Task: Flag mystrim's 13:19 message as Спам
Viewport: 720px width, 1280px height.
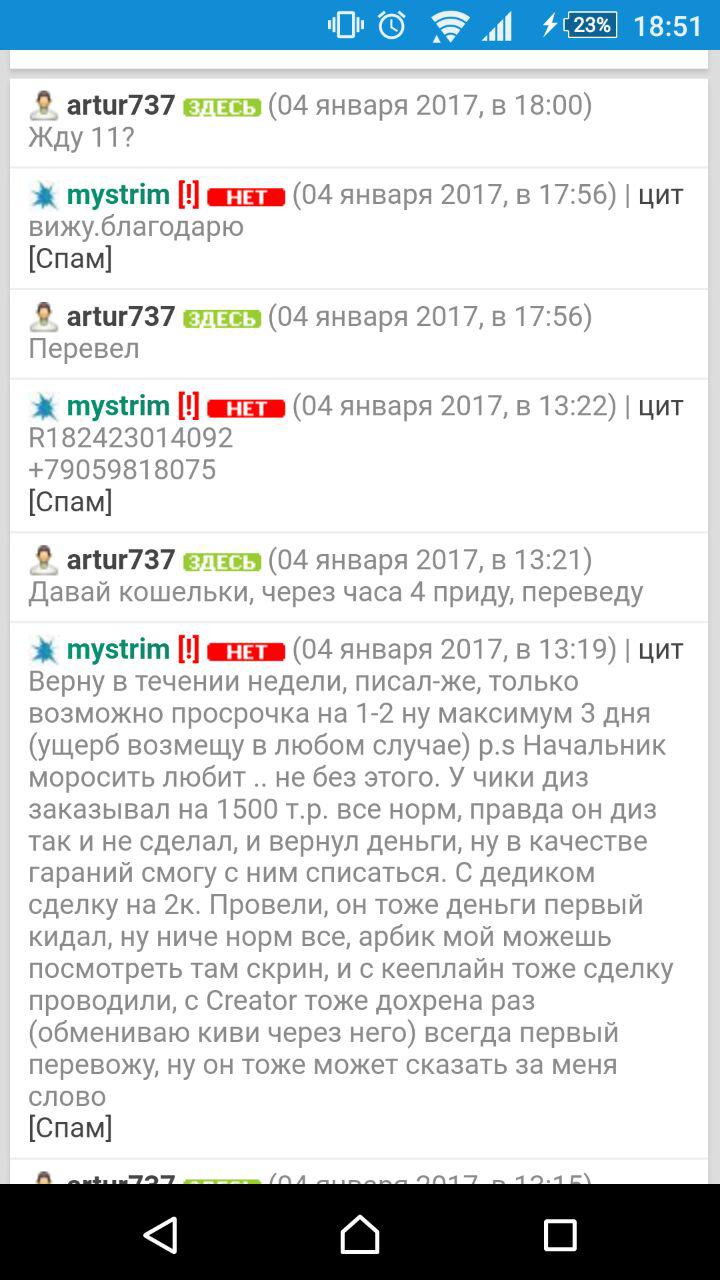Action: tap(70, 1128)
